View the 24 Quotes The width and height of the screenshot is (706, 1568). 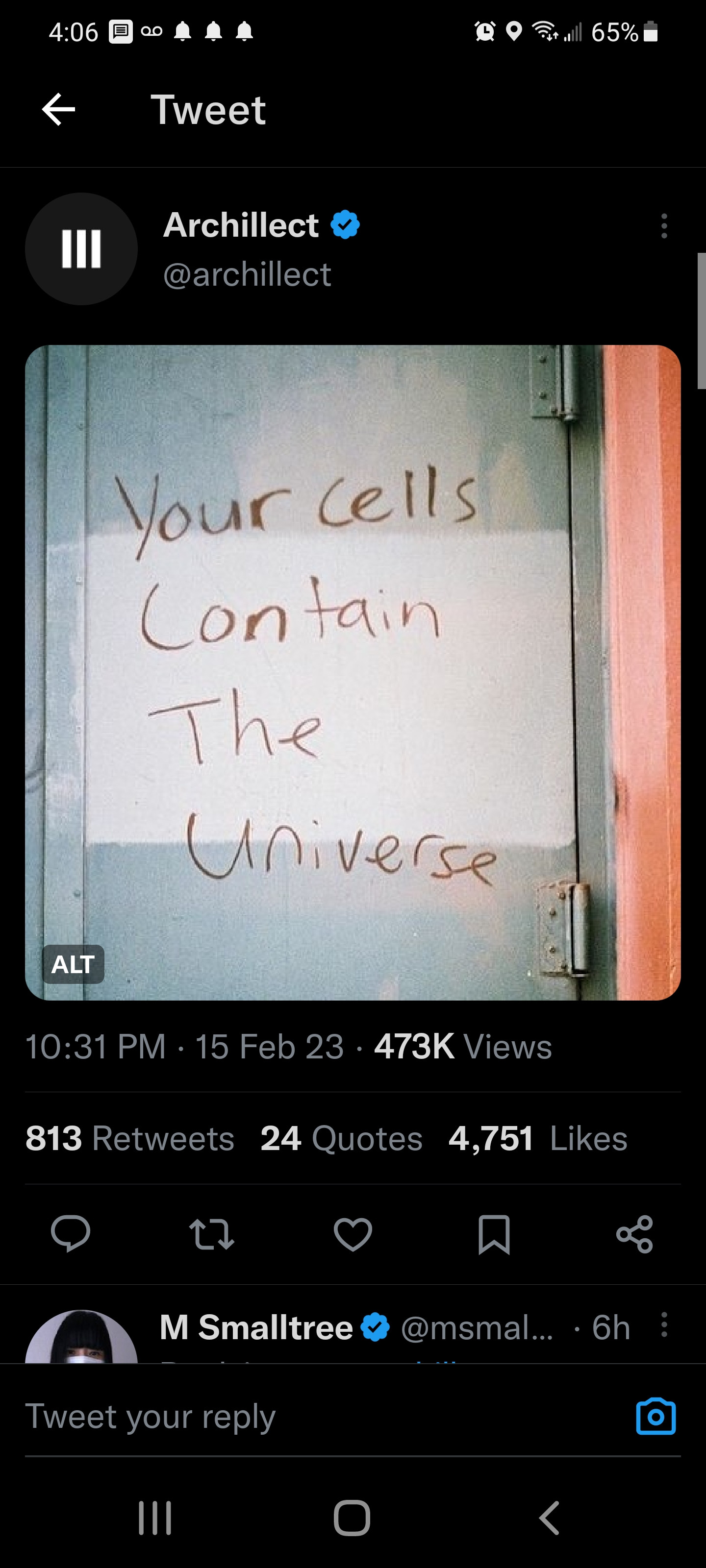point(341,1138)
